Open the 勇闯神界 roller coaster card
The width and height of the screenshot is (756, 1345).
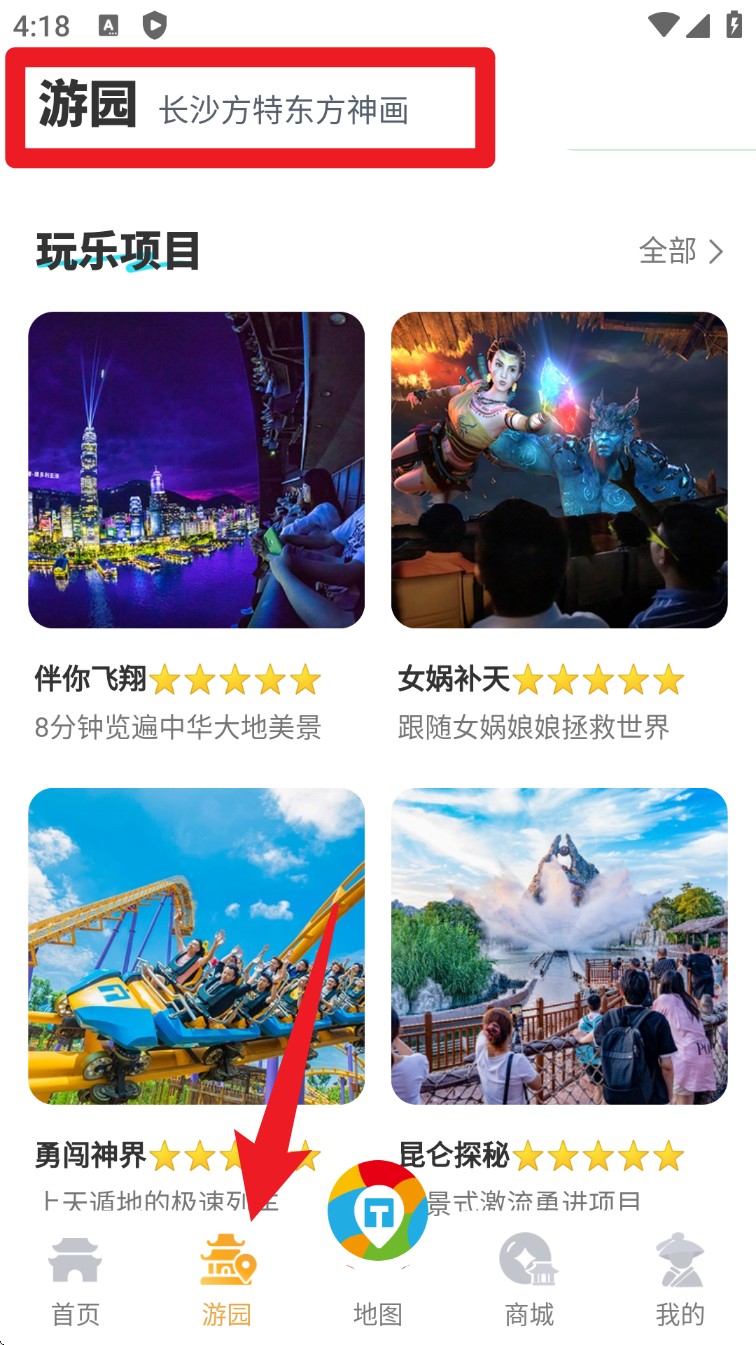(x=196, y=945)
